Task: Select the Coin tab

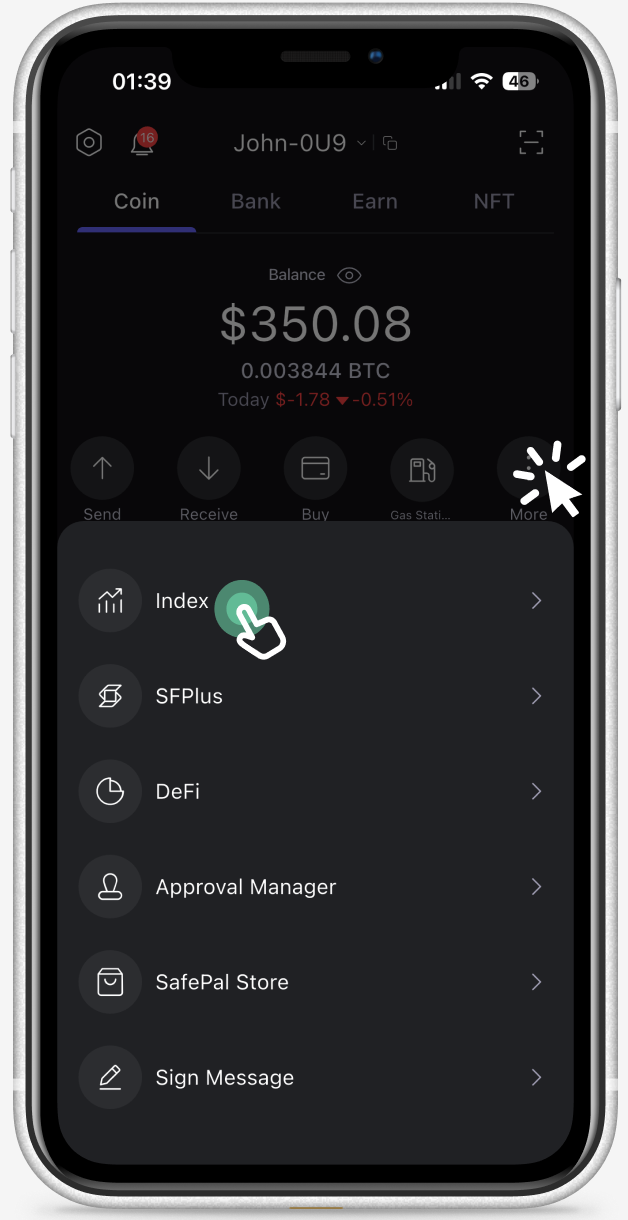Action: [137, 201]
